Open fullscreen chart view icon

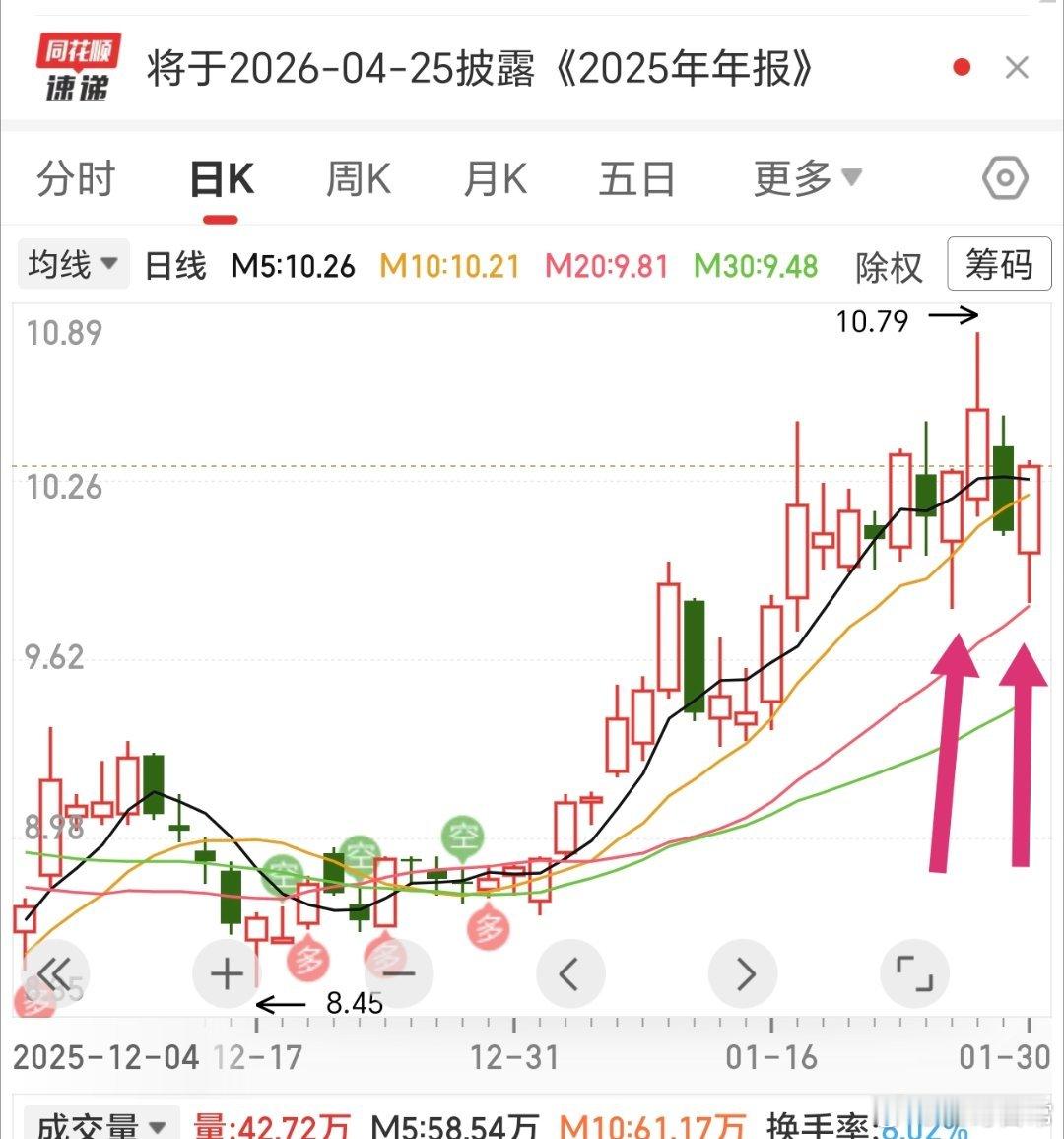[x=914, y=972]
